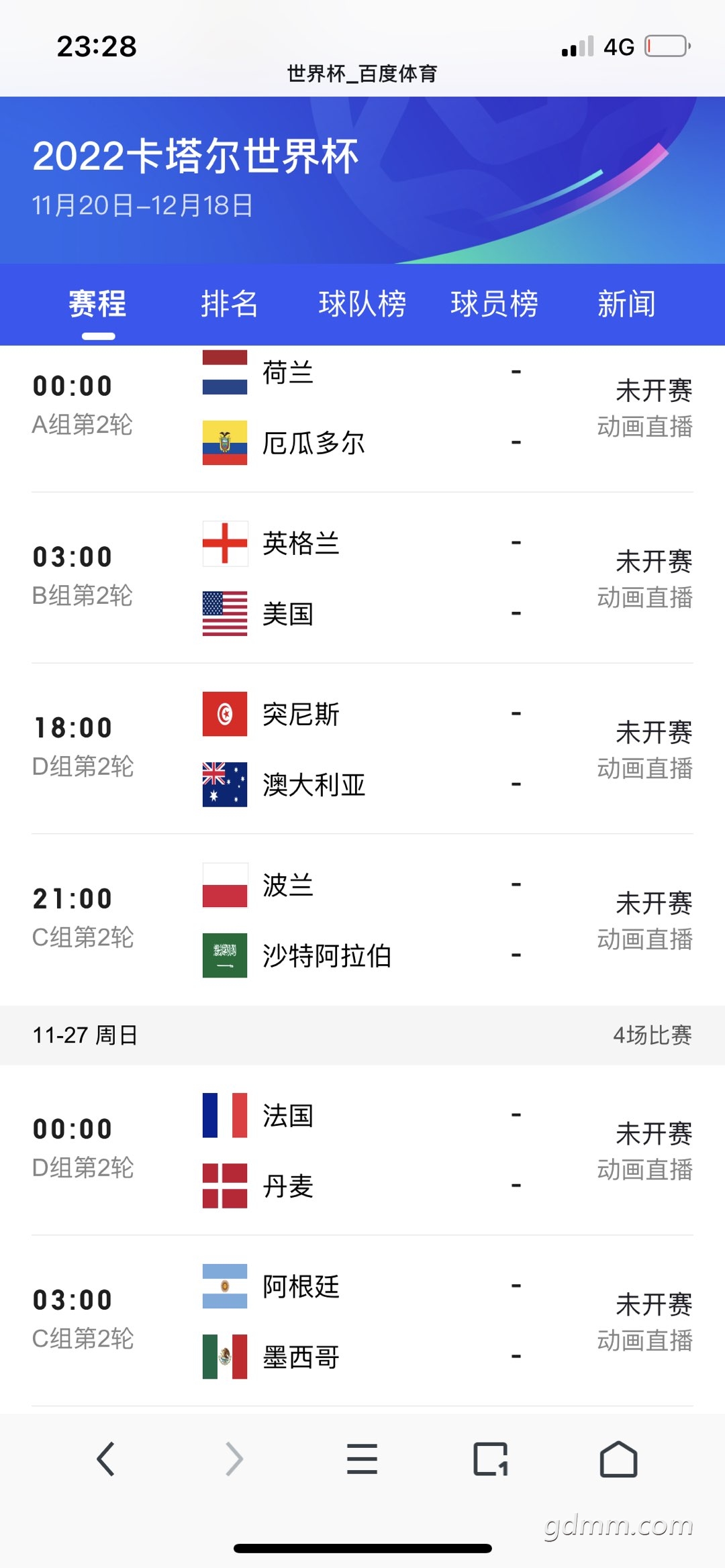Go to the browser home page
This screenshot has width=725, height=1568.
tap(618, 1459)
